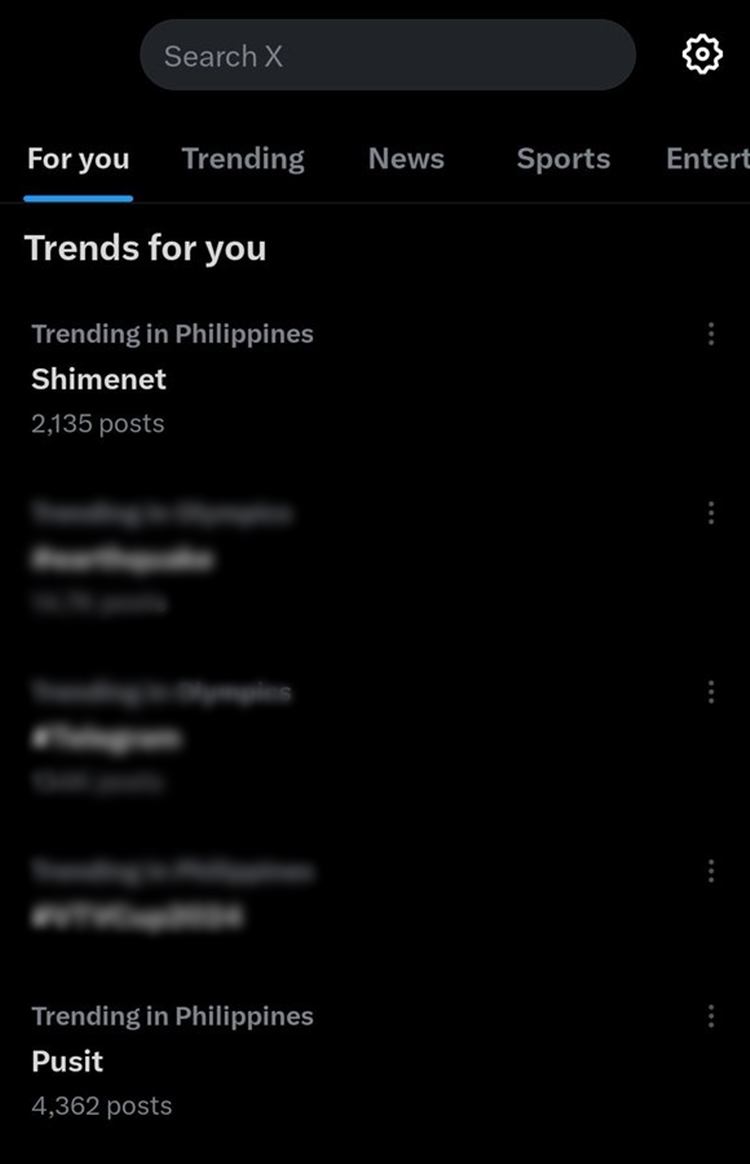This screenshot has height=1164, width=750.
Task: Select the Sports tab
Action: point(563,158)
